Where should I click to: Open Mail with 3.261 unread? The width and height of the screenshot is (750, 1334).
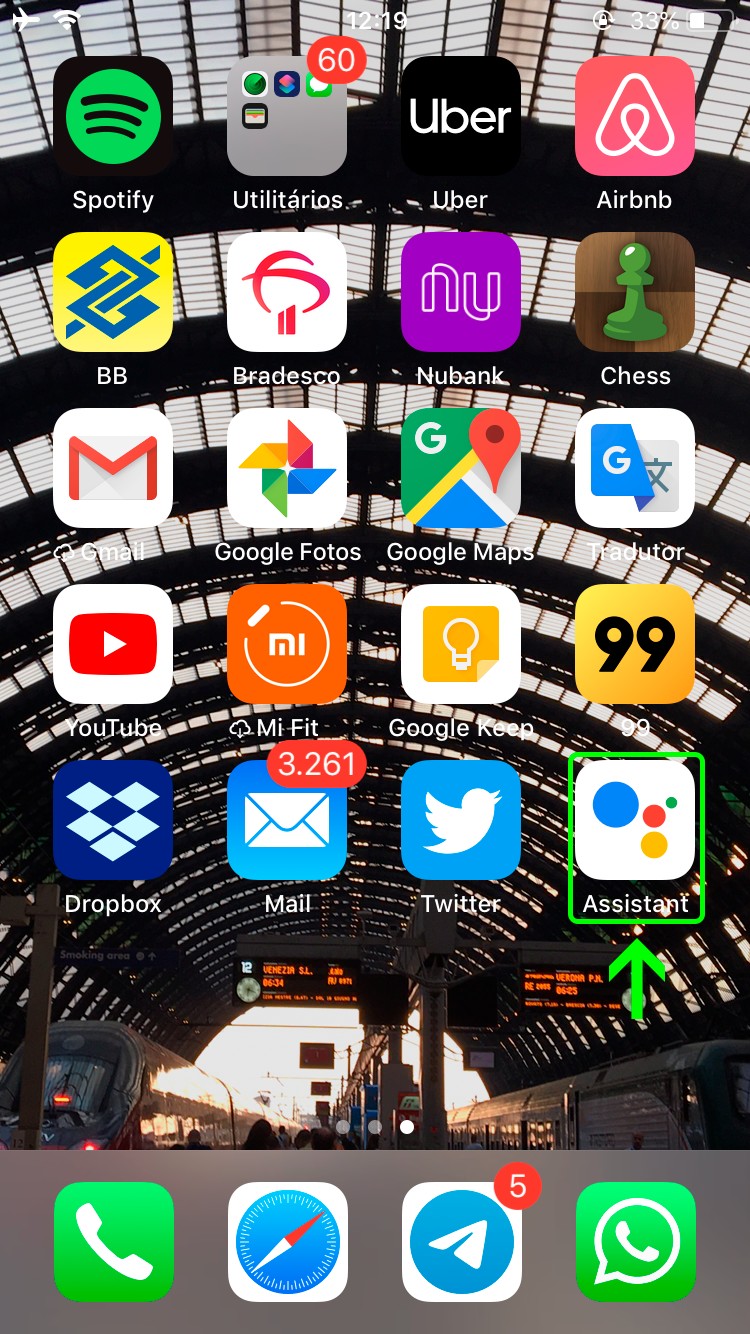287,820
